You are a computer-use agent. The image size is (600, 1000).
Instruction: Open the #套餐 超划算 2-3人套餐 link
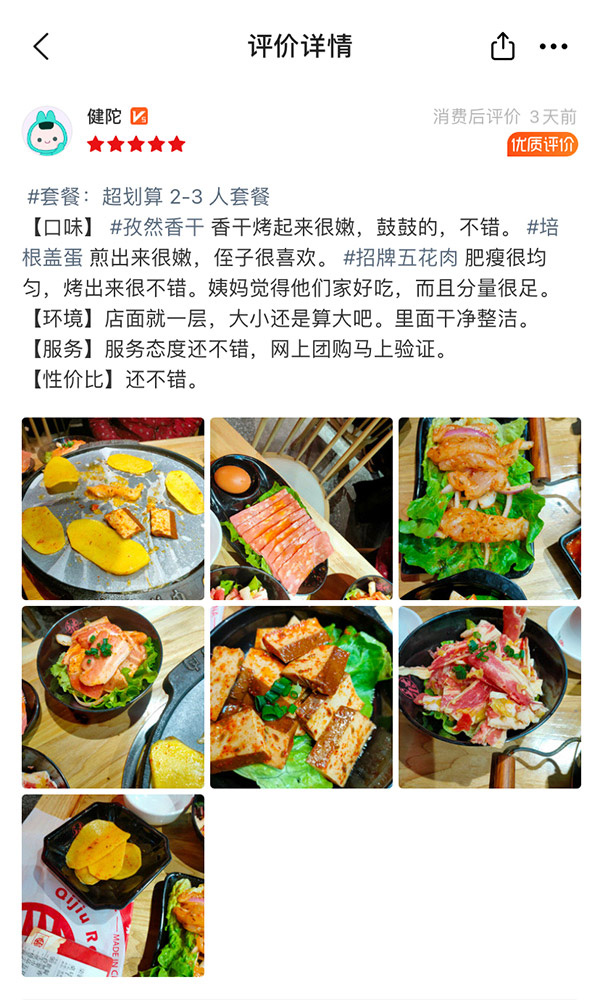[x=149, y=196]
